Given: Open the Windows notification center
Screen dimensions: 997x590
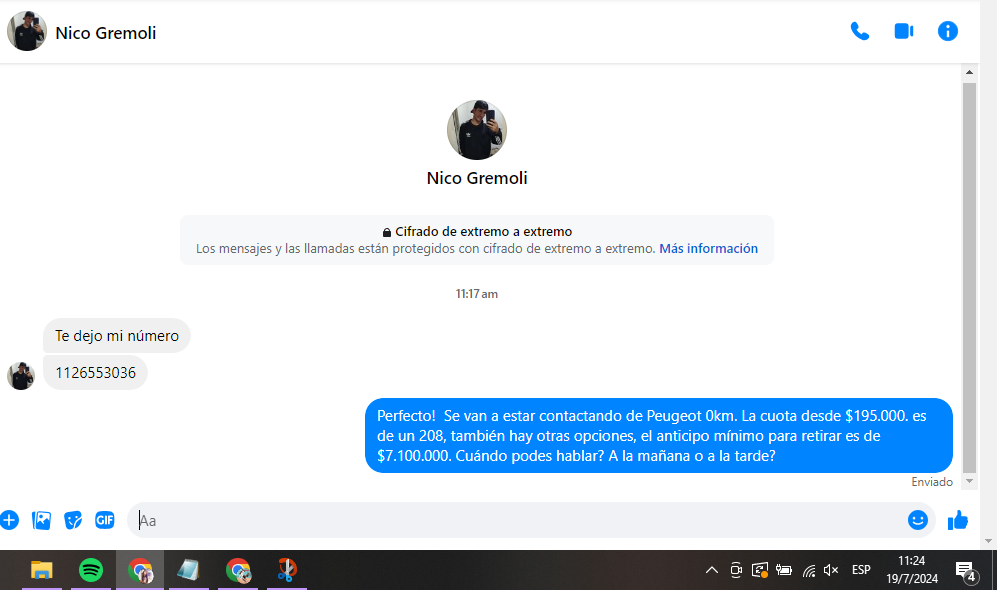Looking at the screenshot, I should (965, 571).
